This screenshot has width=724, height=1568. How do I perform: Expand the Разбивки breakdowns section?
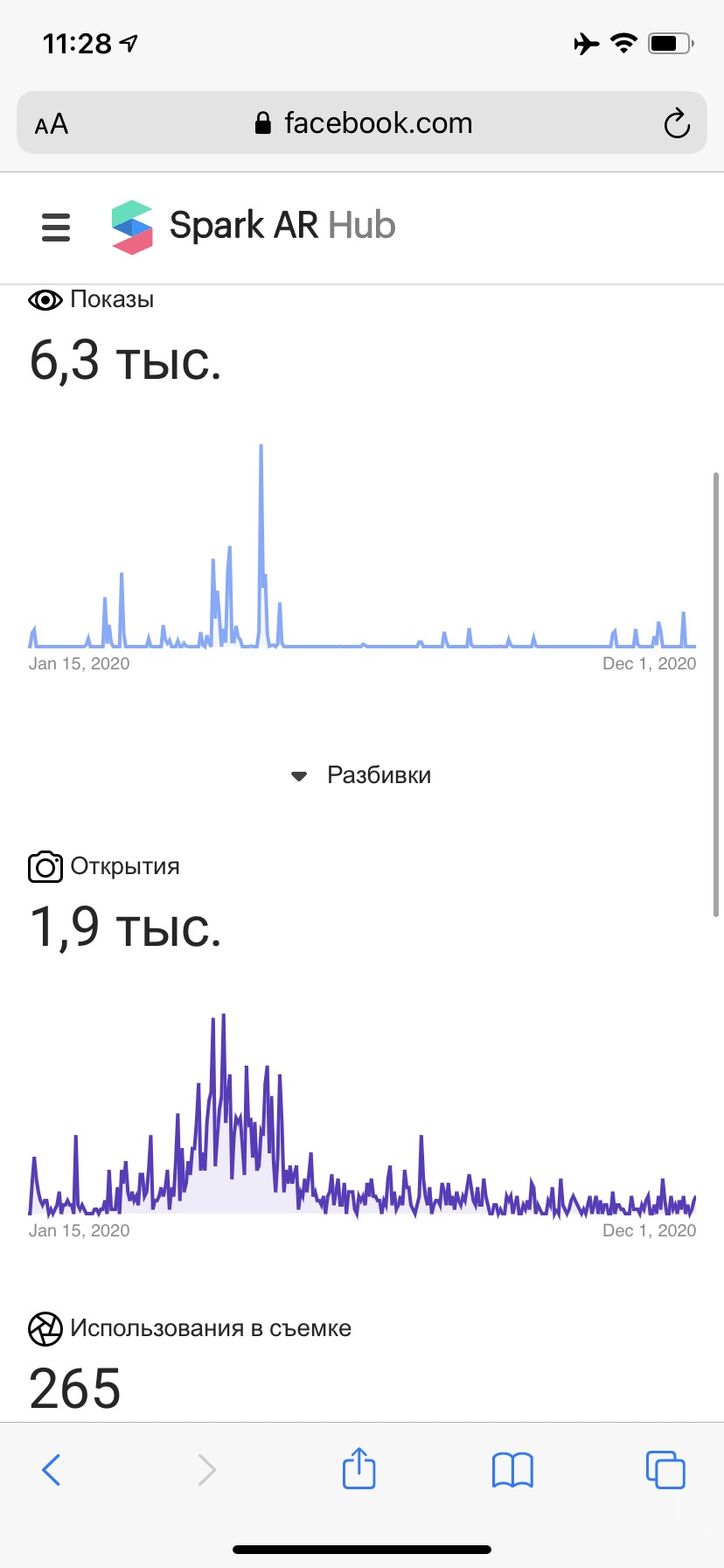[x=362, y=775]
